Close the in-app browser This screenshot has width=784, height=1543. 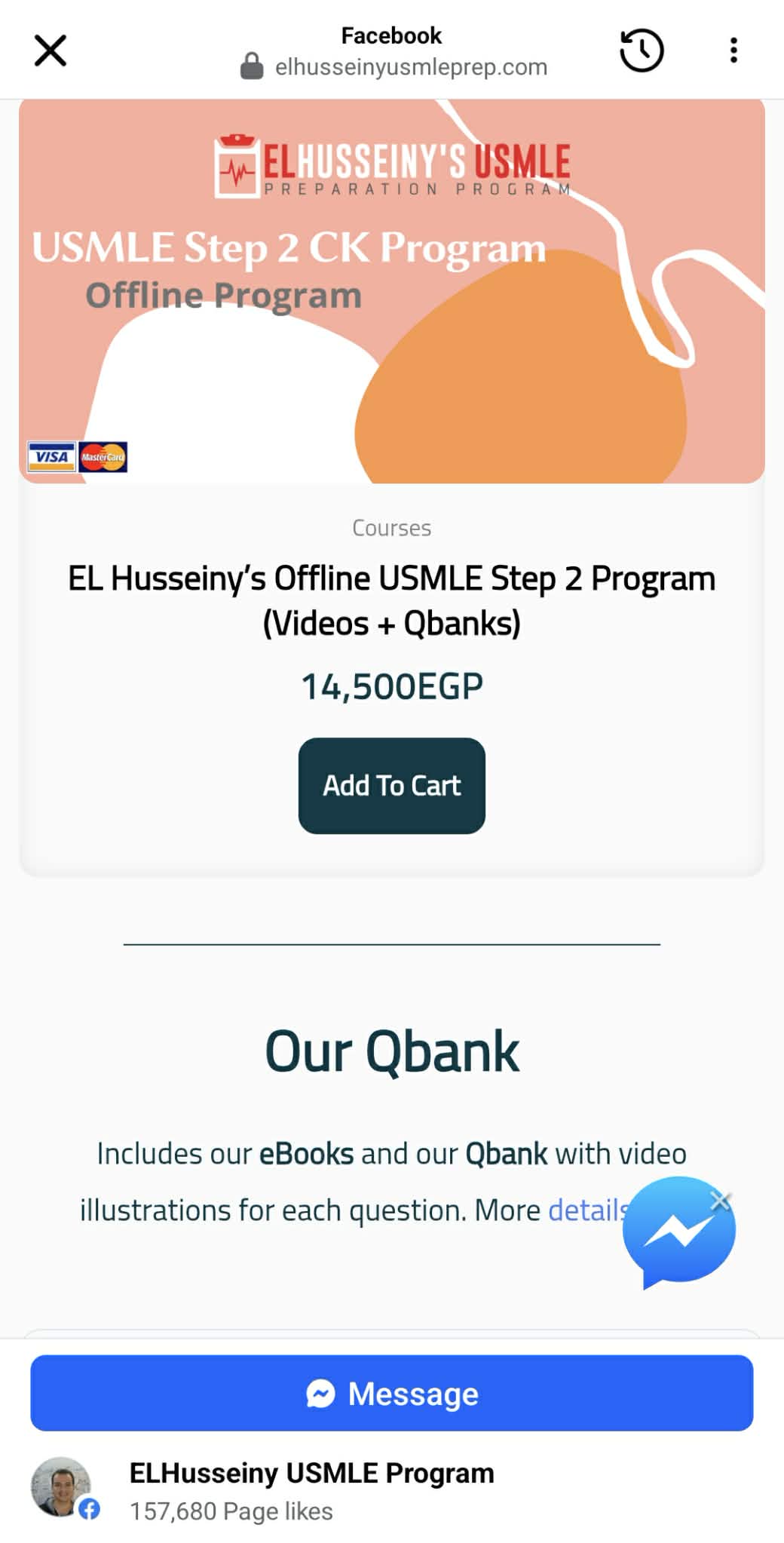(x=51, y=51)
